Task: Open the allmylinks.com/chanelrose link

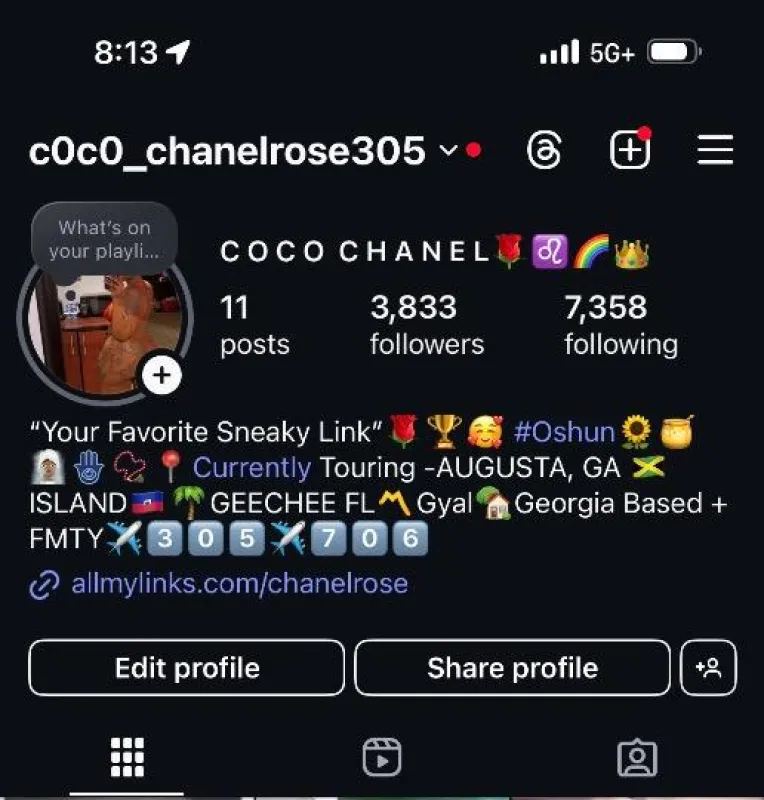Action: coord(239,584)
